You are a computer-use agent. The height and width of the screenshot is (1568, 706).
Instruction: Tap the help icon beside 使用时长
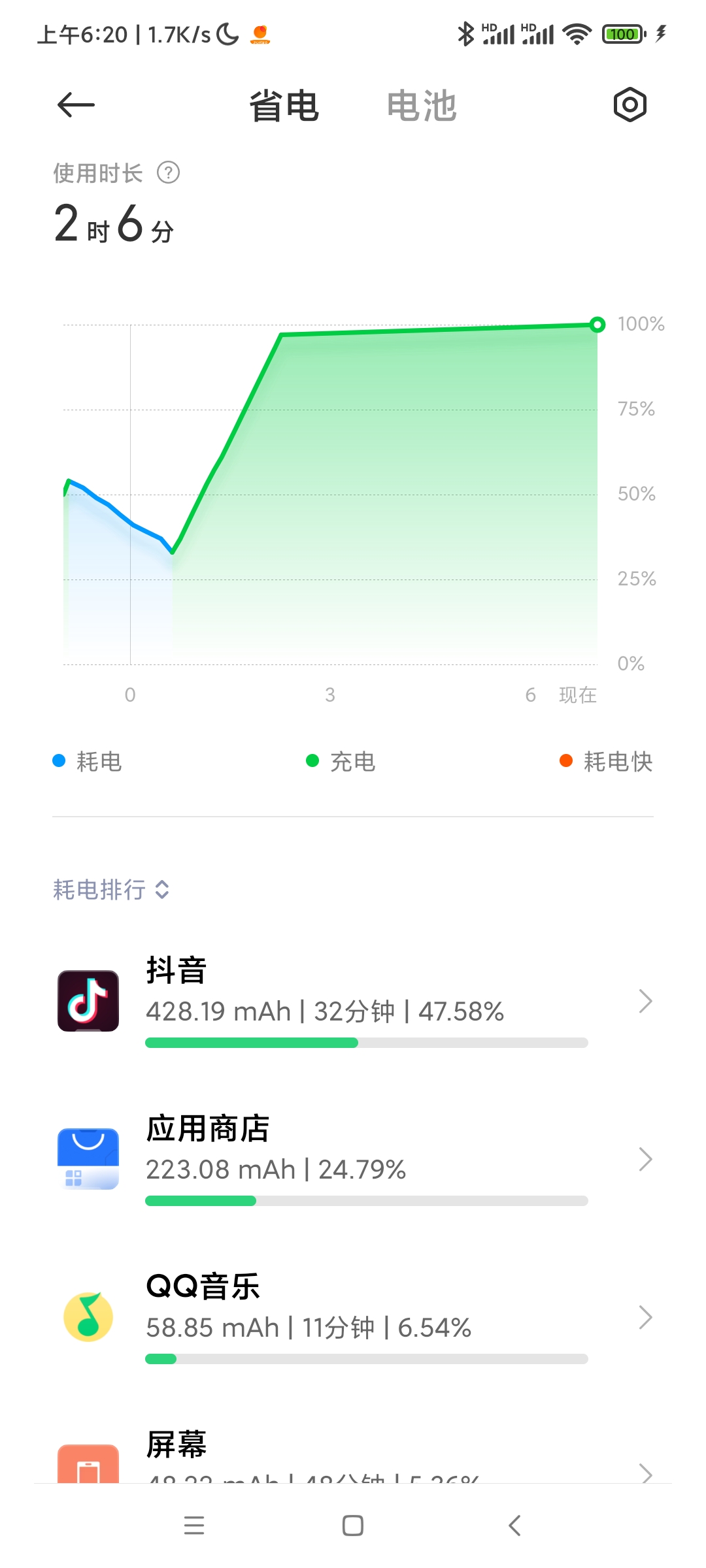coord(168,173)
